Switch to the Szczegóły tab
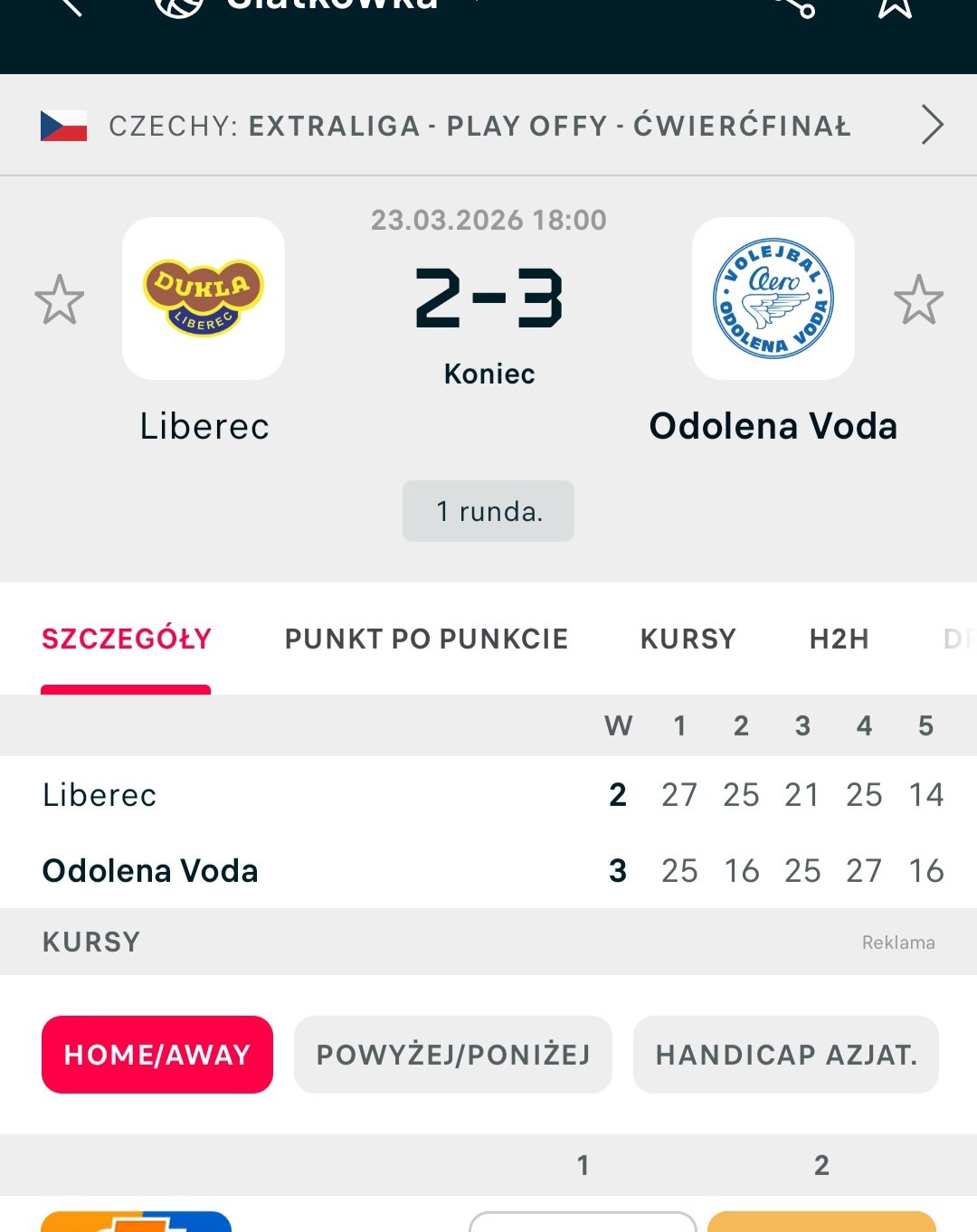The width and height of the screenshot is (977, 1232). click(x=126, y=640)
